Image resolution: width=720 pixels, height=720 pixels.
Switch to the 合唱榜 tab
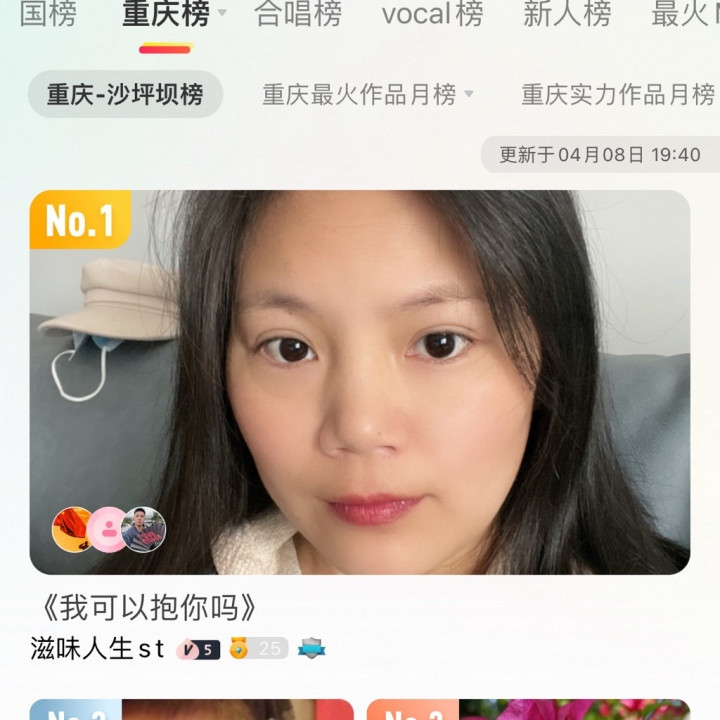pyautogui.click(x=297, y=14)
